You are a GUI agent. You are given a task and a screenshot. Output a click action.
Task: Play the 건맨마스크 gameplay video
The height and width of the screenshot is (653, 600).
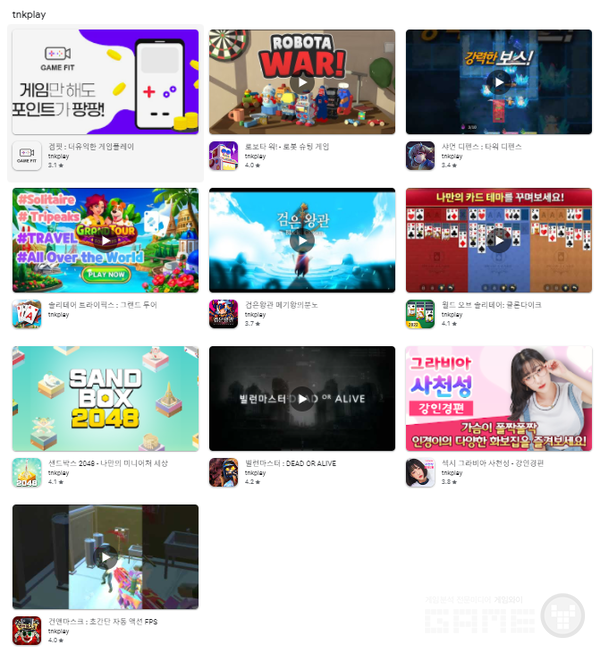pos(105,557)
